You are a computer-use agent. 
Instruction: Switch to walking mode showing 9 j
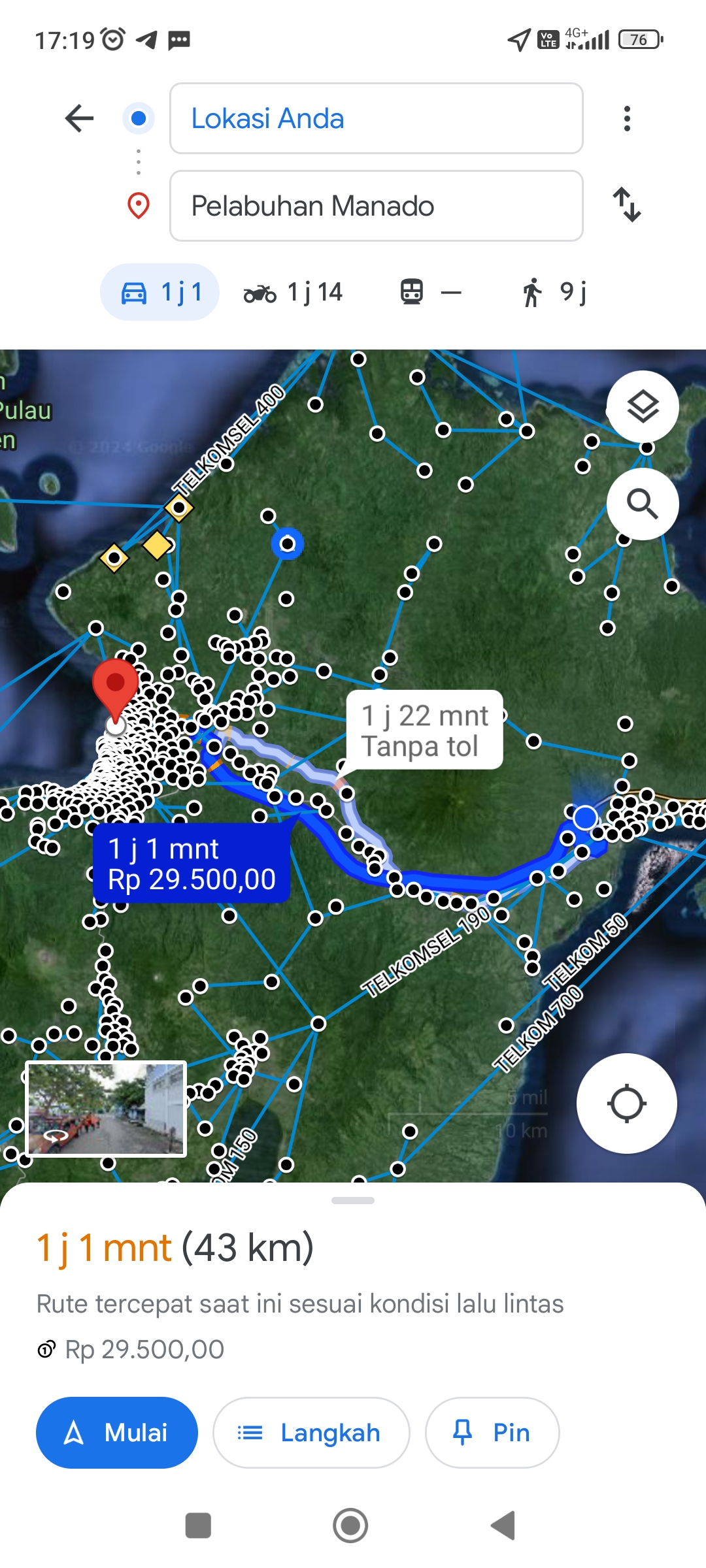554,292
